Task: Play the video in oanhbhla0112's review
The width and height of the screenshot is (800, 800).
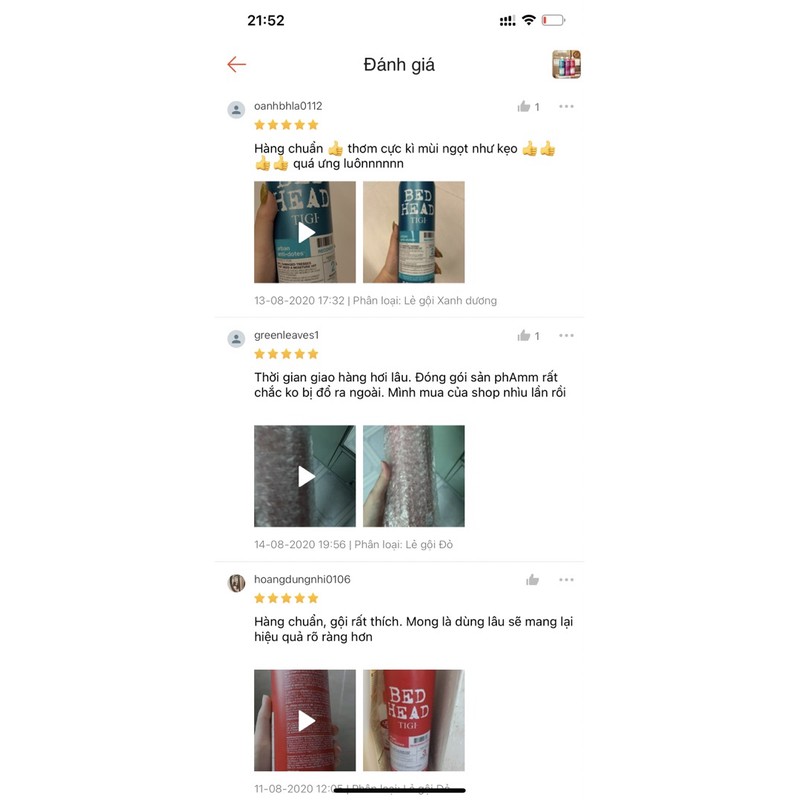Action: (x=305, y=232)
